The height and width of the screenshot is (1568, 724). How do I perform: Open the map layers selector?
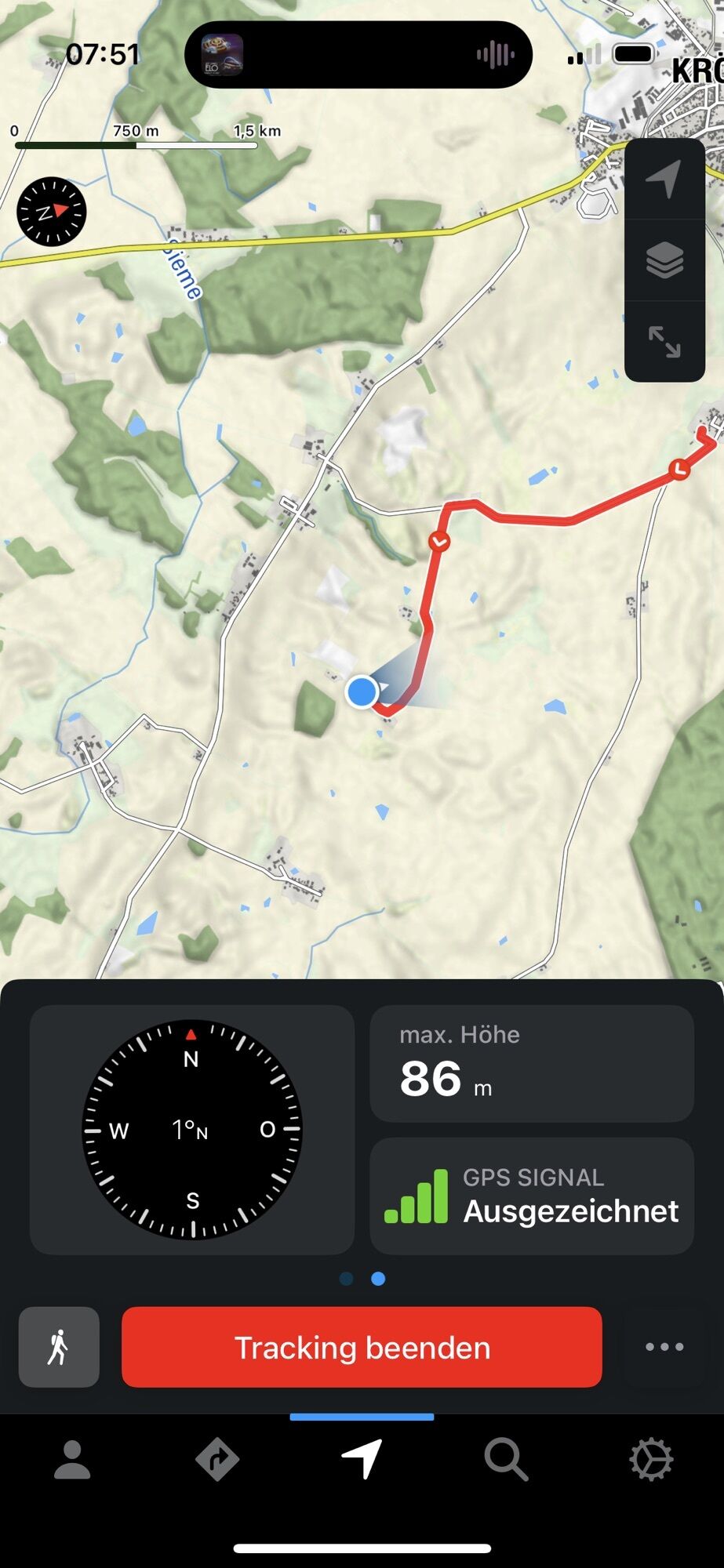coord(664,260)
